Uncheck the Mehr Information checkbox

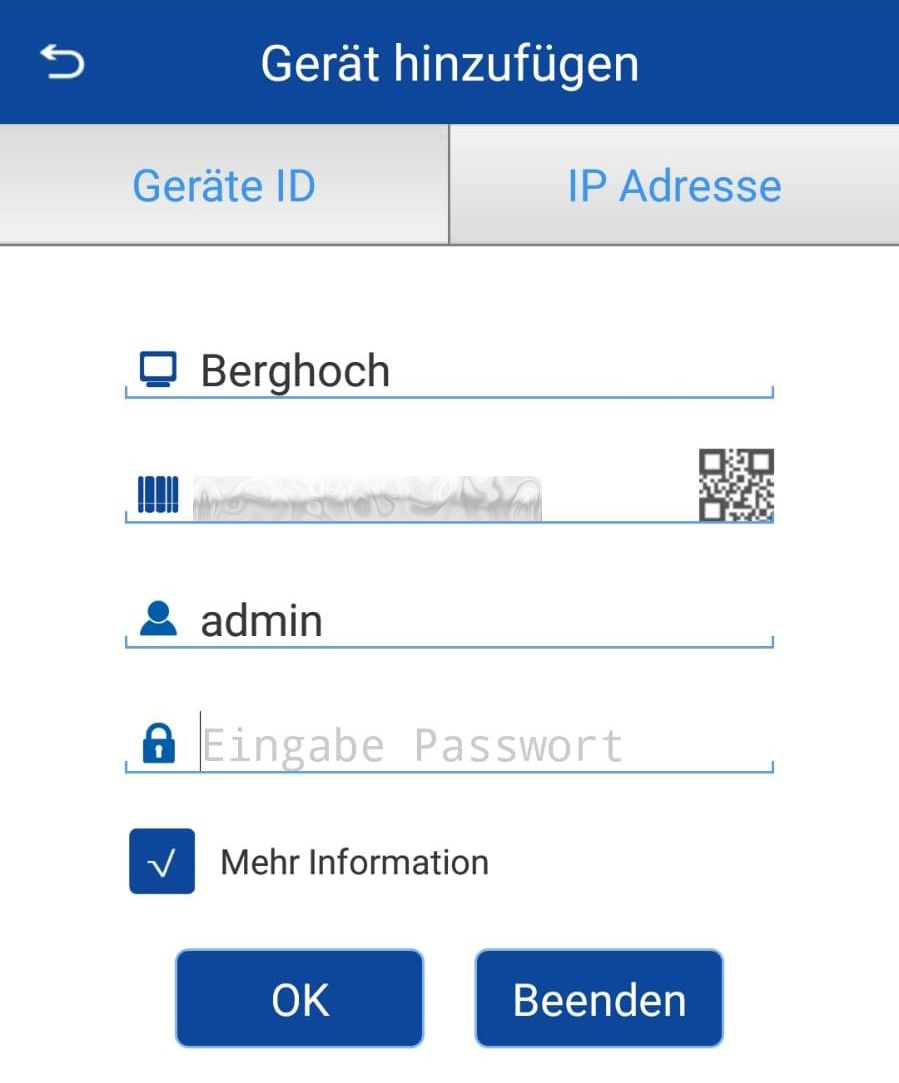[x=162, y=861]
